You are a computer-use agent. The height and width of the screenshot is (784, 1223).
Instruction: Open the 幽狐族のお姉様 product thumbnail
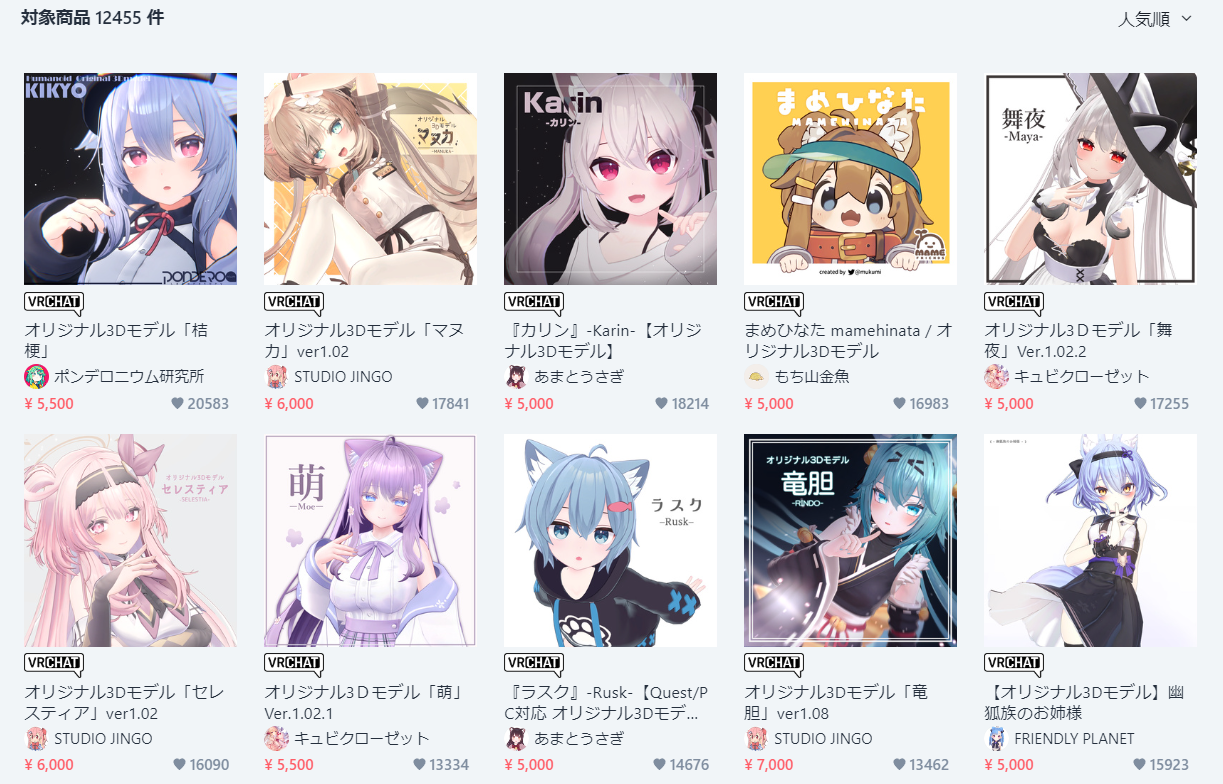(1090, 540)
